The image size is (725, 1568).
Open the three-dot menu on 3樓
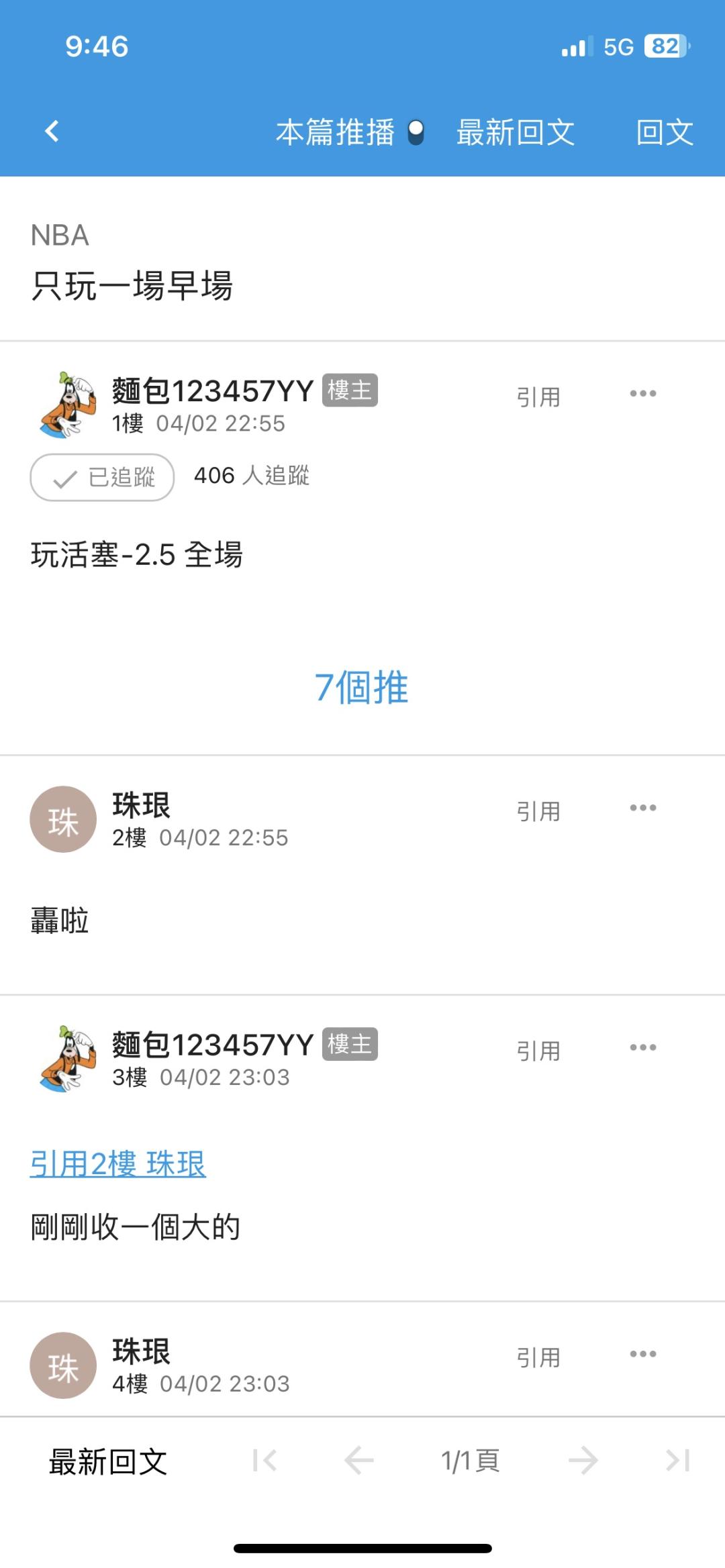click(642, 1047)
